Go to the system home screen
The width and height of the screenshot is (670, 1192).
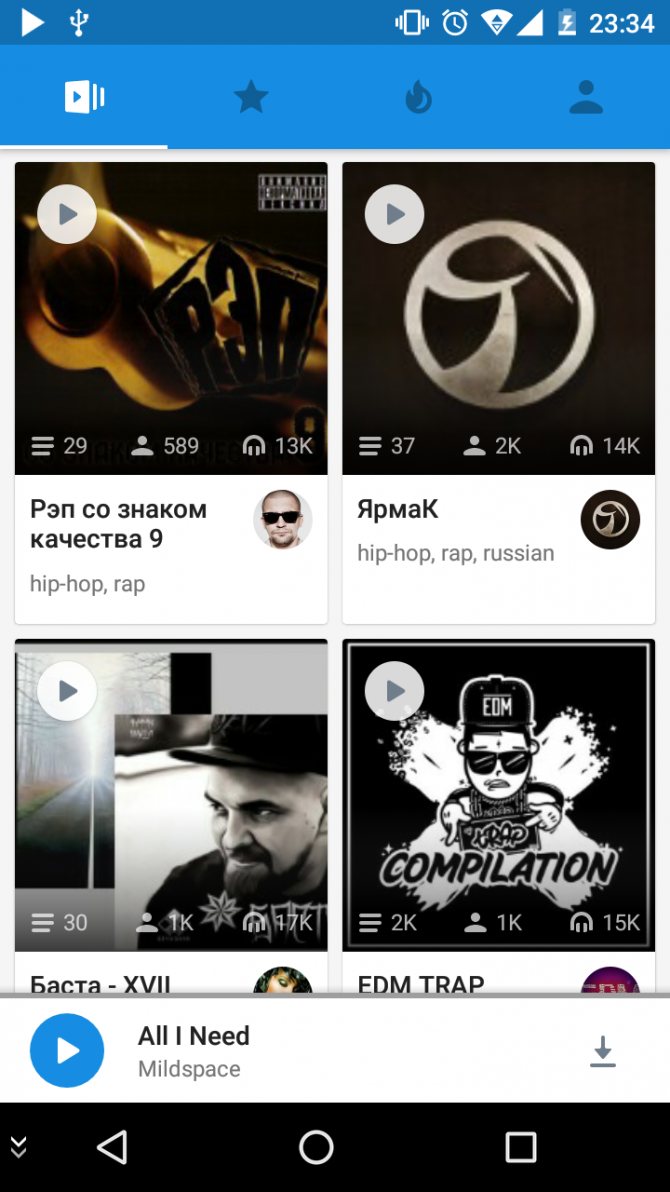click(x=316, y=1146)
